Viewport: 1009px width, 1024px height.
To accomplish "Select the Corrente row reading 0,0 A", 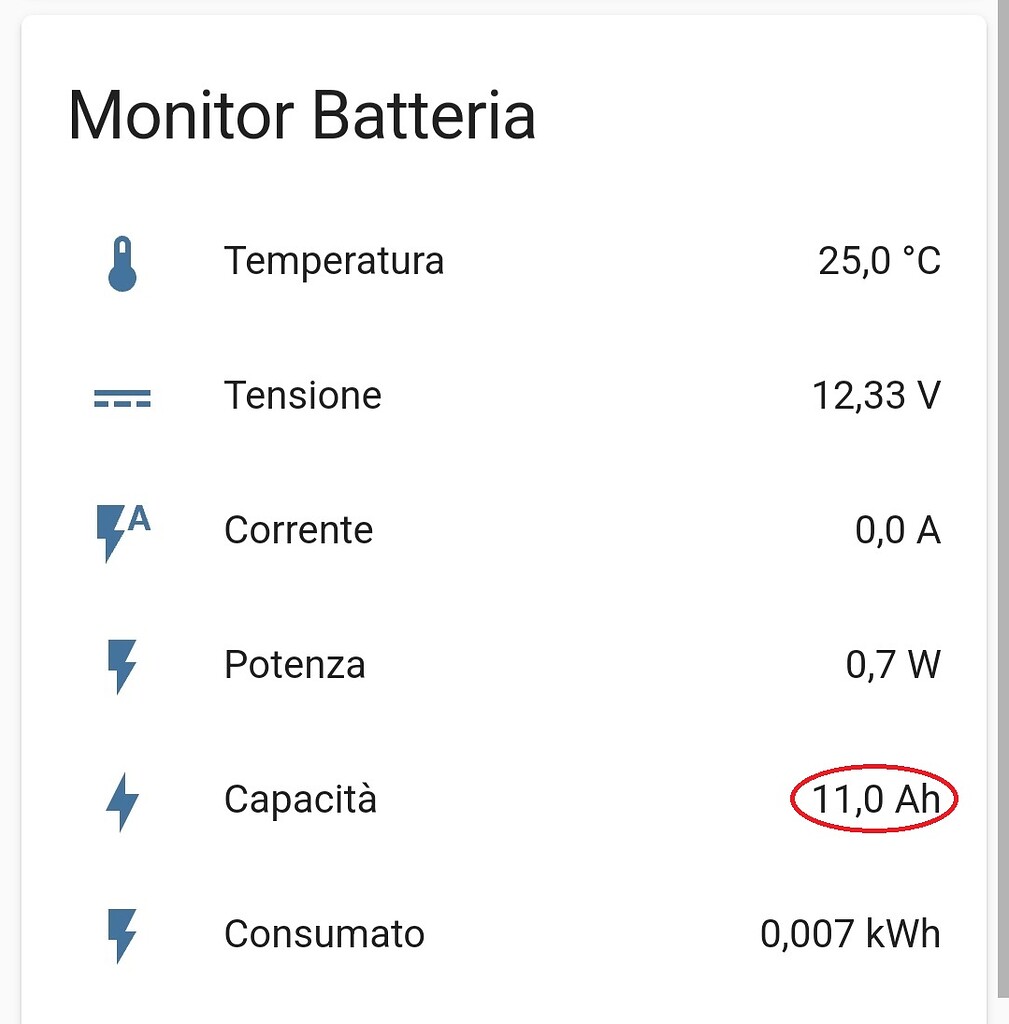I will 897,530.
